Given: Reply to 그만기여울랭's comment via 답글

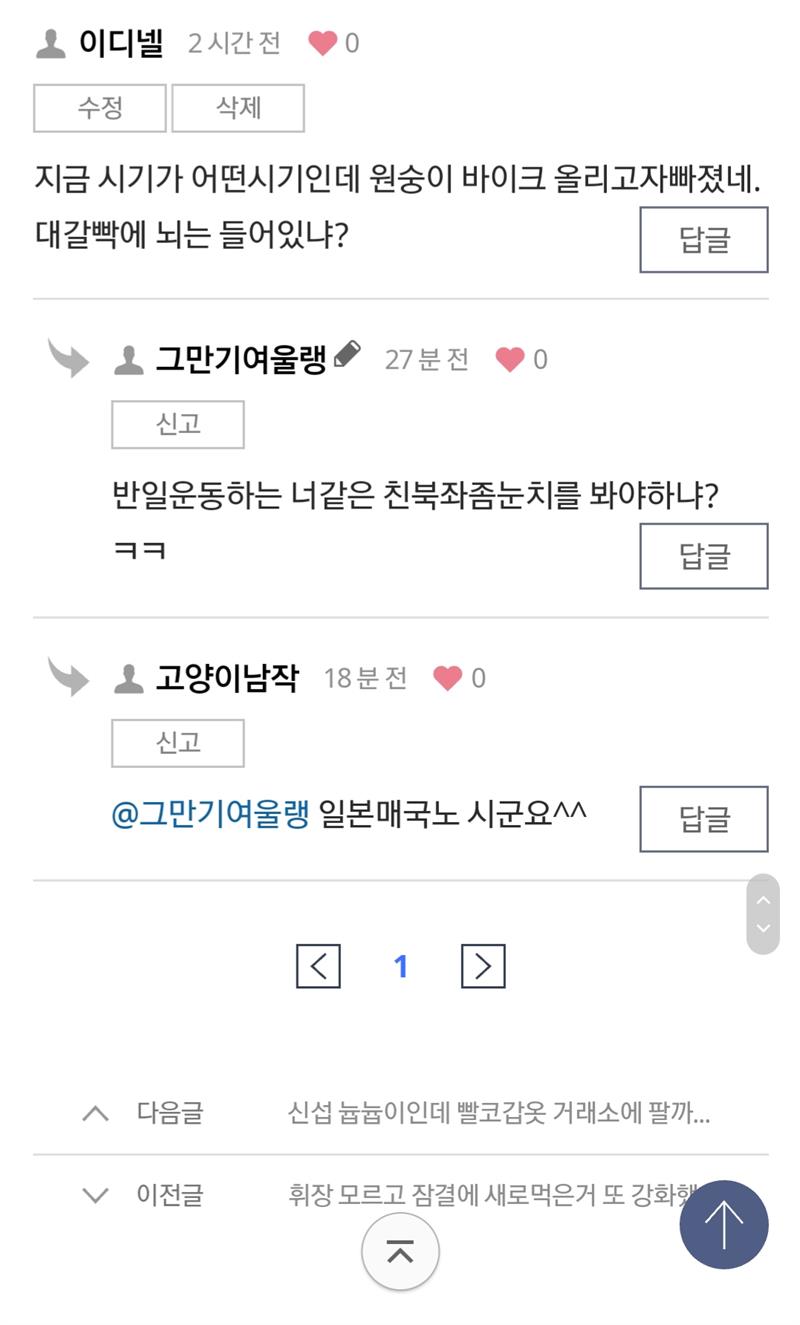Looking at the screenshot, I should [x=703, y=556].
